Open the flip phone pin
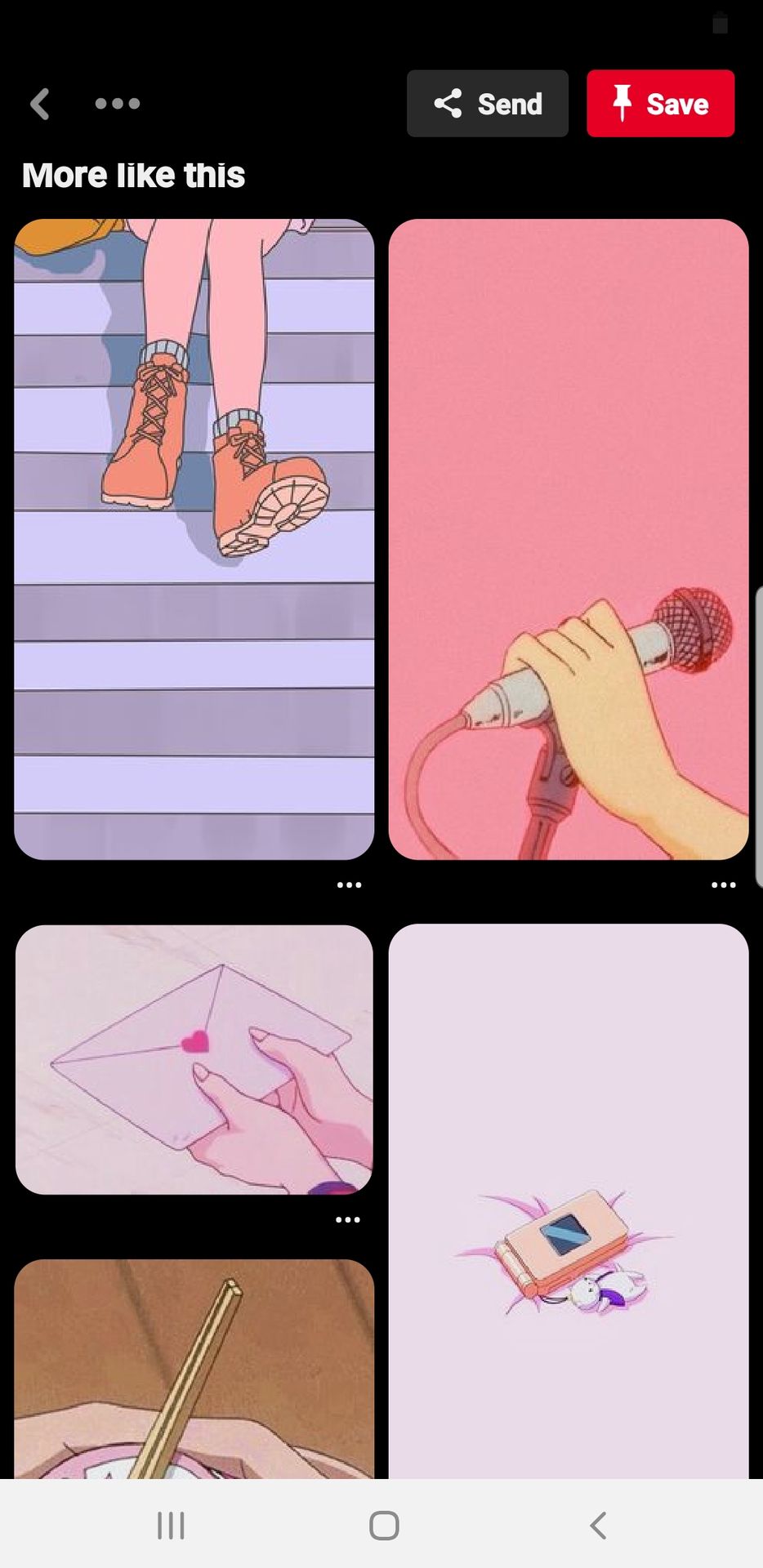This screenshot has height=1568, width=763. tap(569, 1201)
